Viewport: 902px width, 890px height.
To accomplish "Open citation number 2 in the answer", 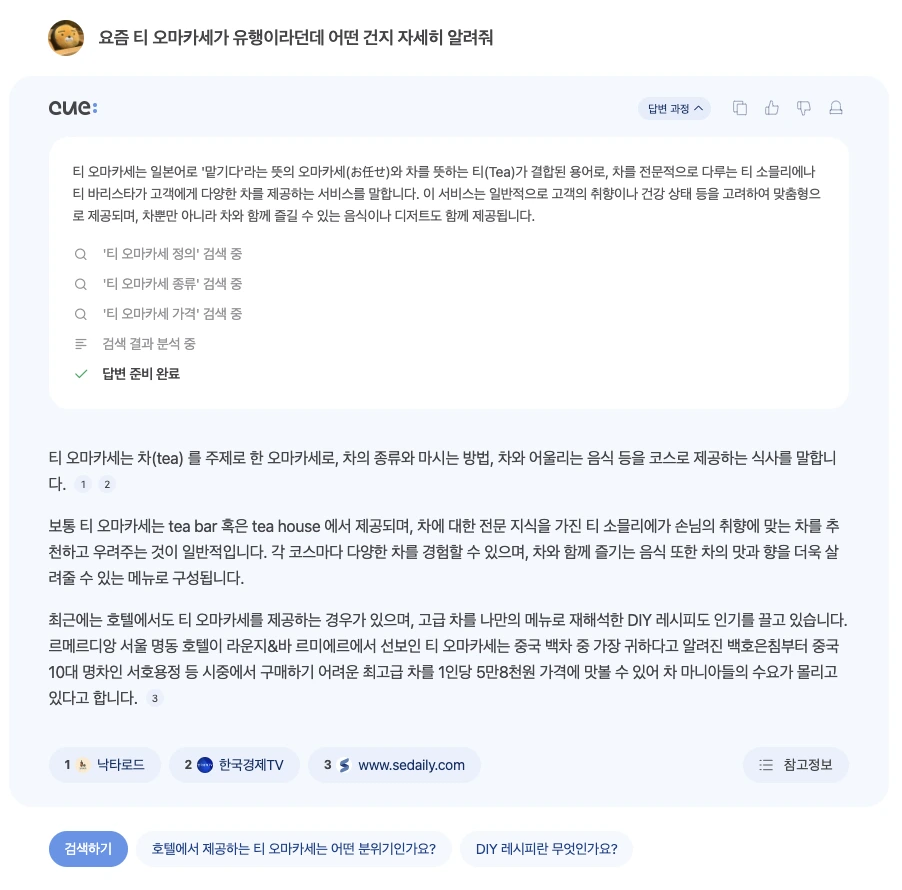I will (107, 484).
